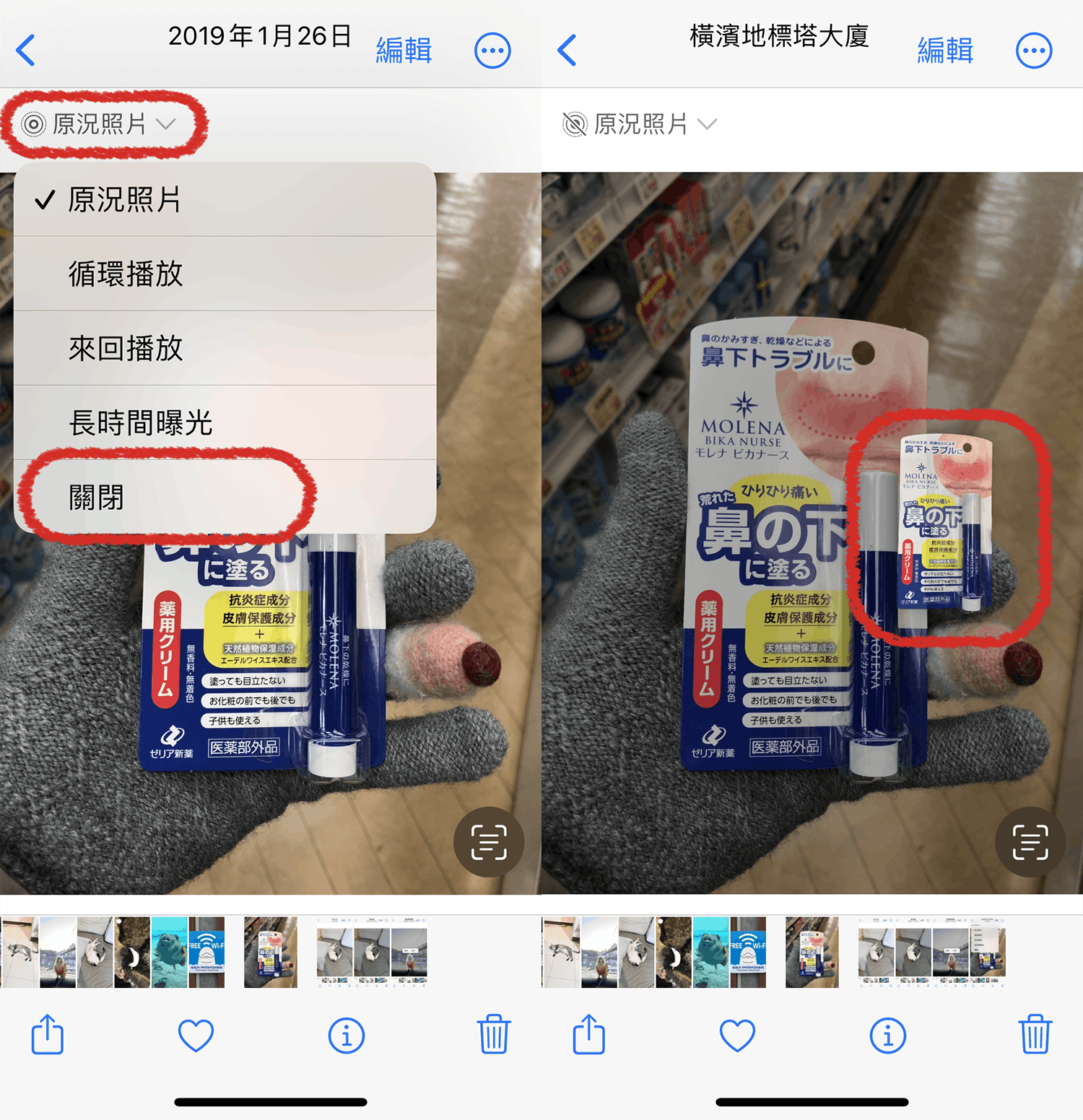Go back from the 2019年1月26日 photo
The image size is (1083, 1120).
pos(26,51)
